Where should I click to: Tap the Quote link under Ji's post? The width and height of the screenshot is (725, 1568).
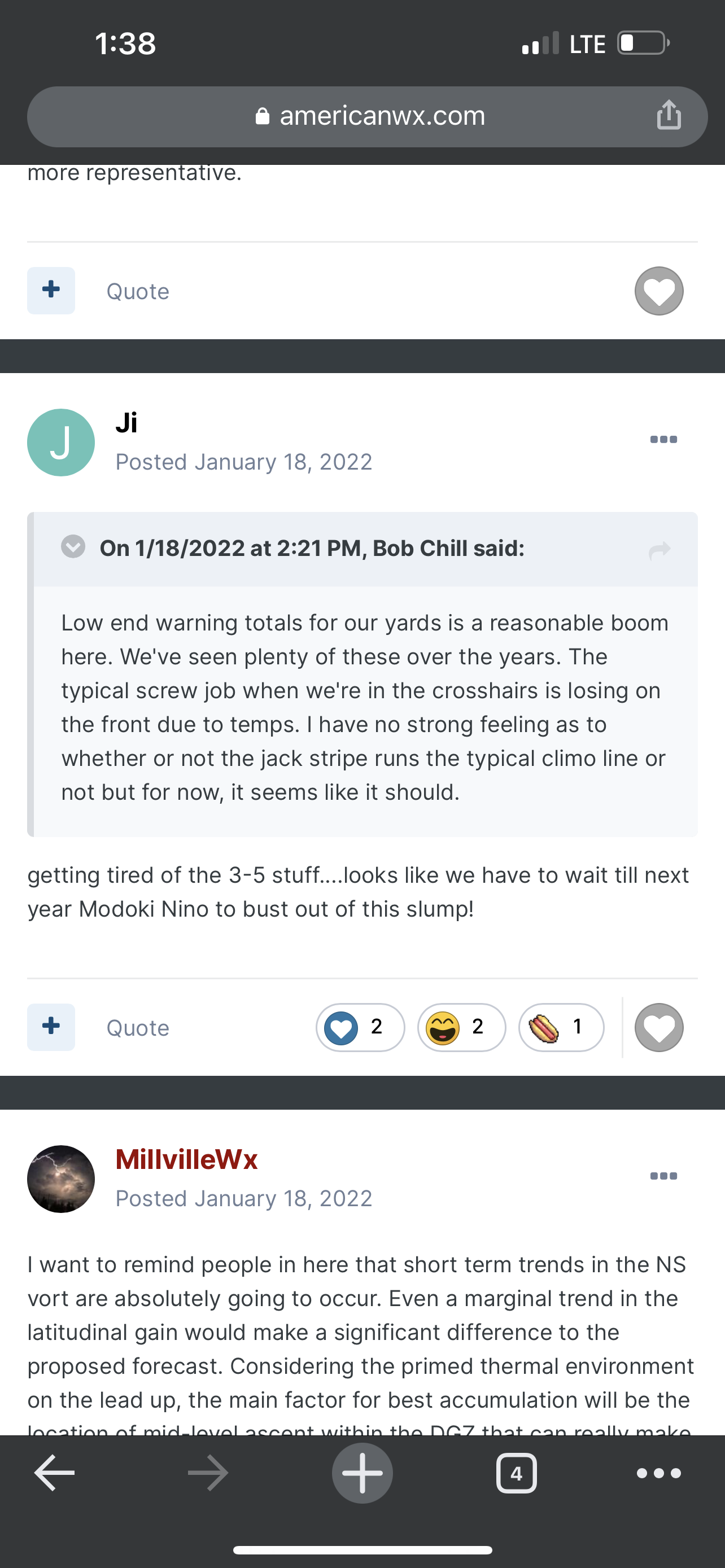pos(138,1028)
